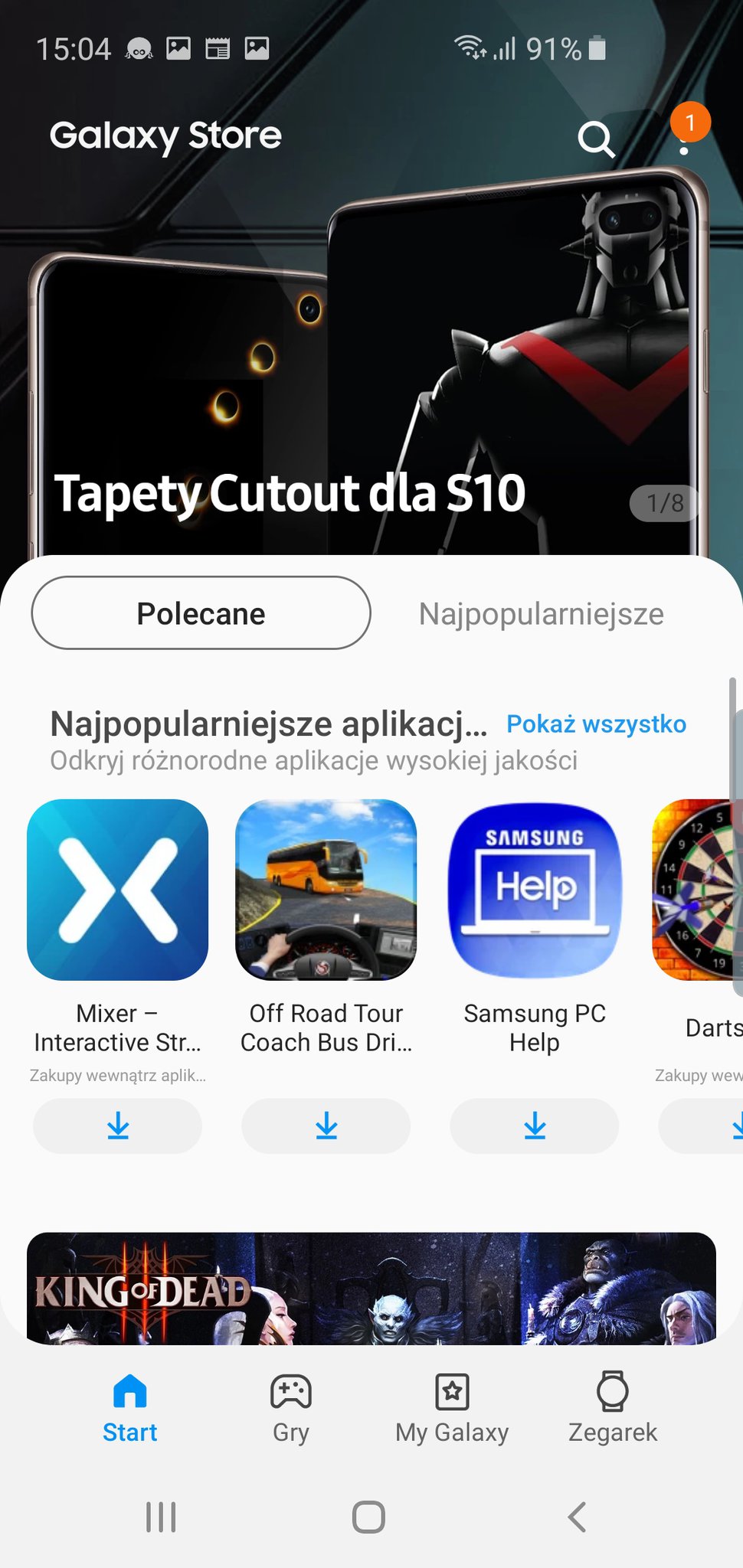Open Off Road Tour Coach Bus app
Screen dimensions: 743x1568
326,890
